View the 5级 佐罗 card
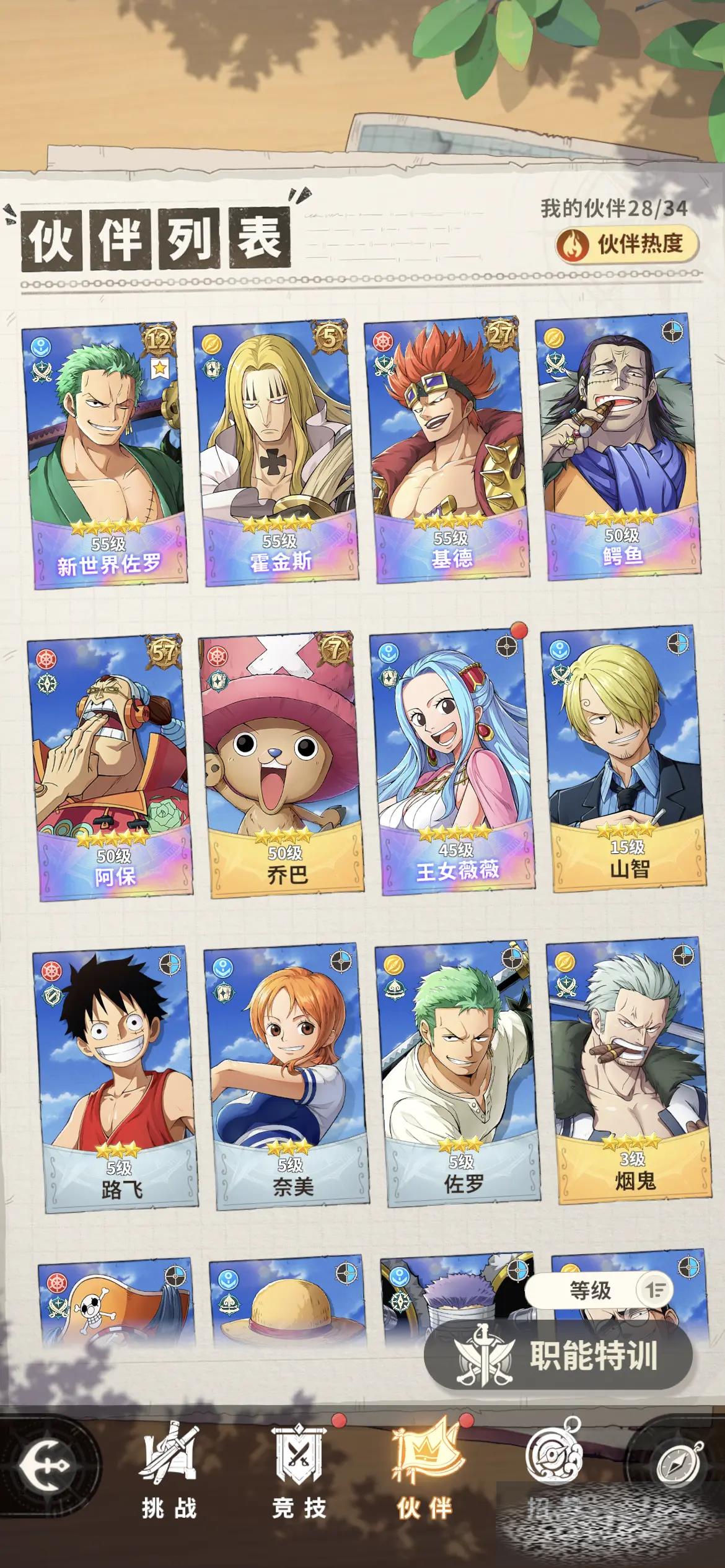This screenshot has width=725, height=1568. tap(459, 1074)
